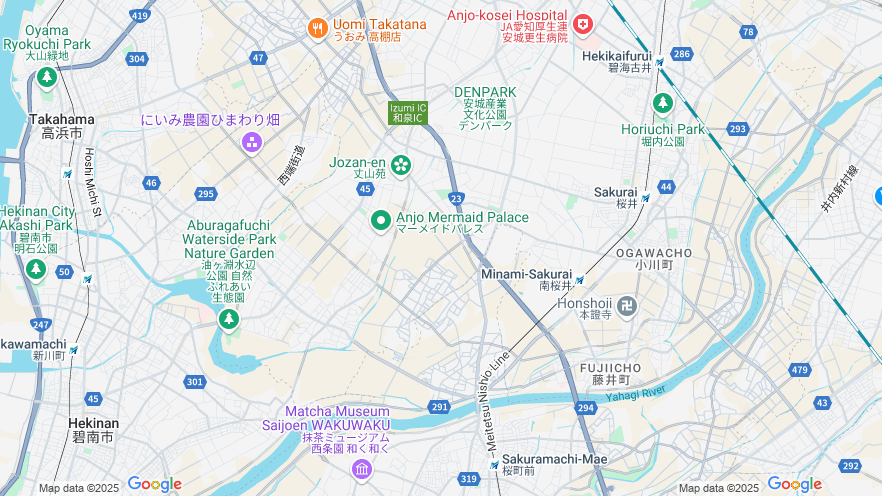Tap the Honshoii temple marker
This screenshot has width=882, height=496.
pos(627,304)
